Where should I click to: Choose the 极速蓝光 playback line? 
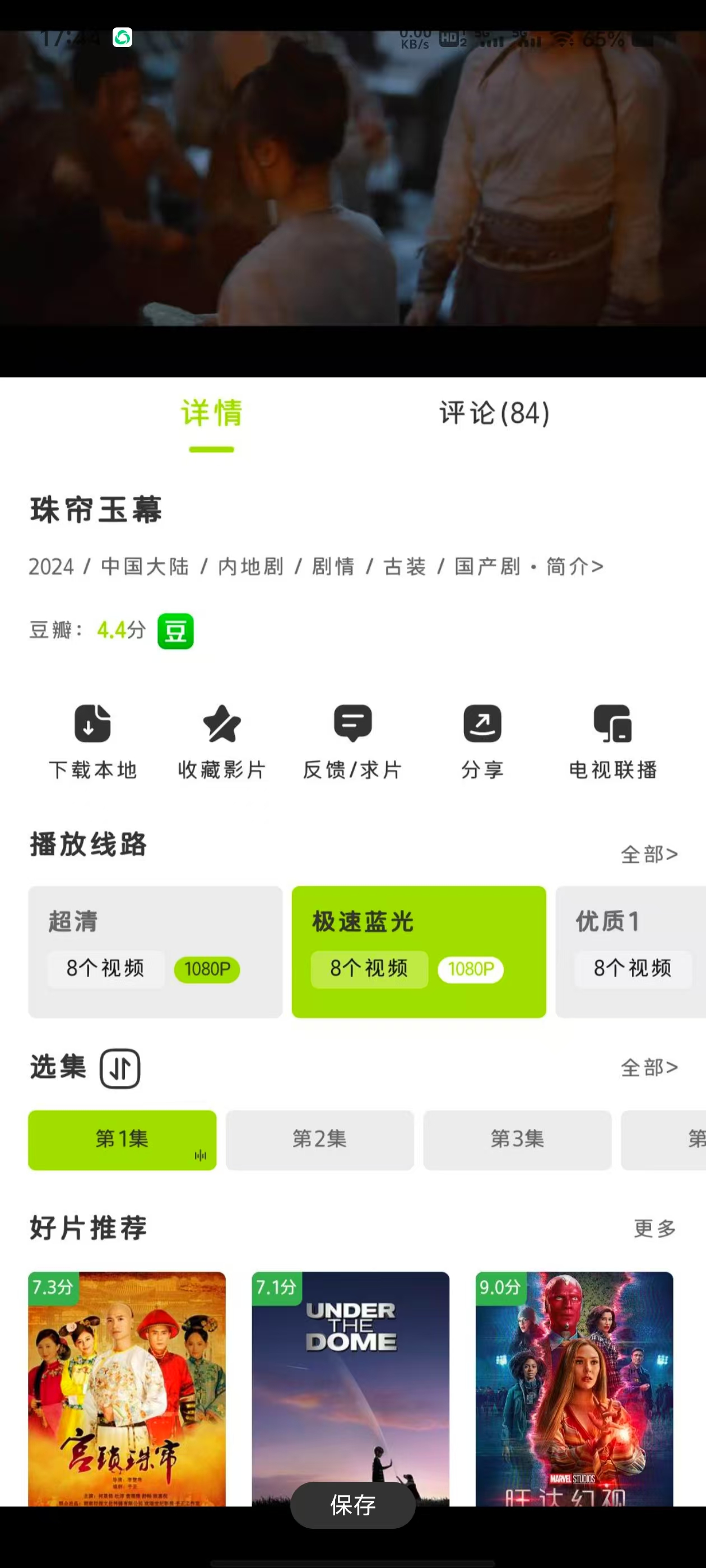click(419, 951)
